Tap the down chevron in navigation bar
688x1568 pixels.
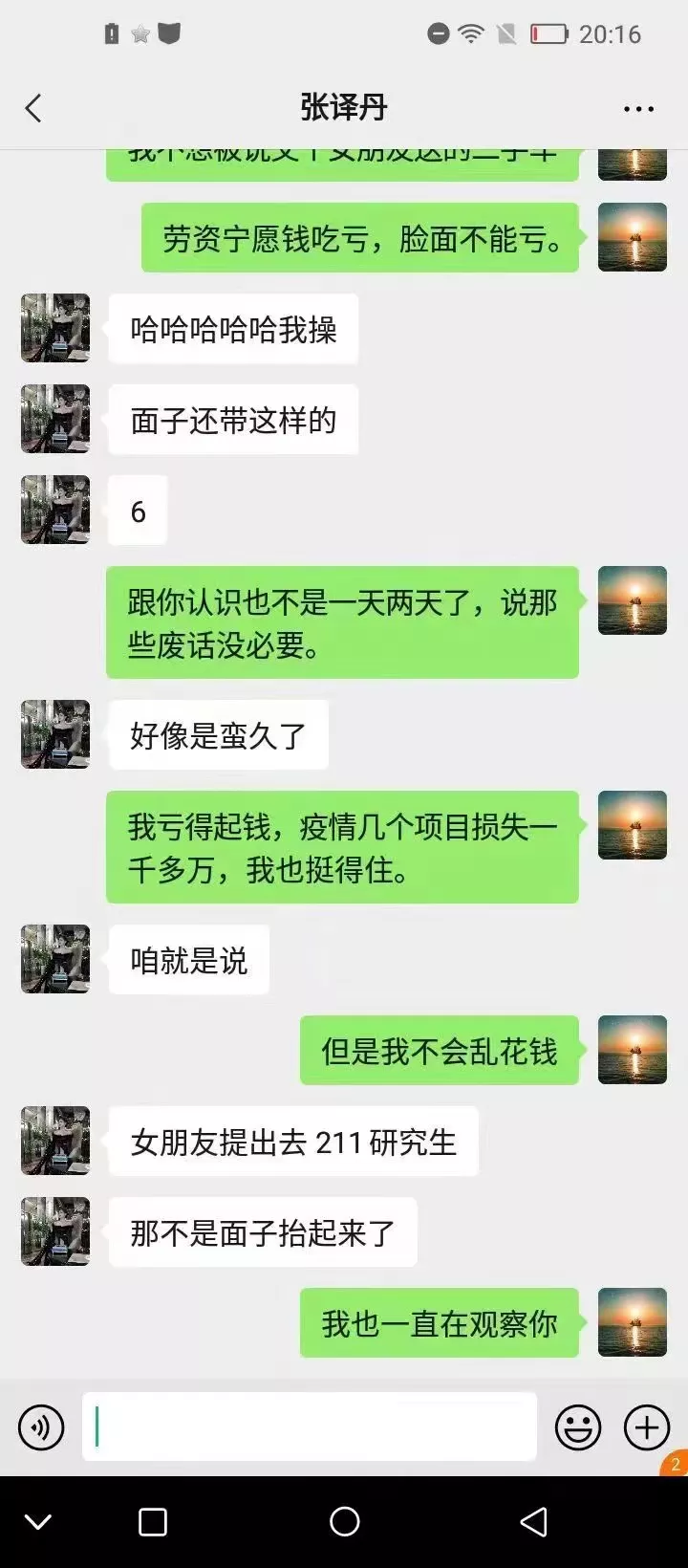pos(38,1522)
